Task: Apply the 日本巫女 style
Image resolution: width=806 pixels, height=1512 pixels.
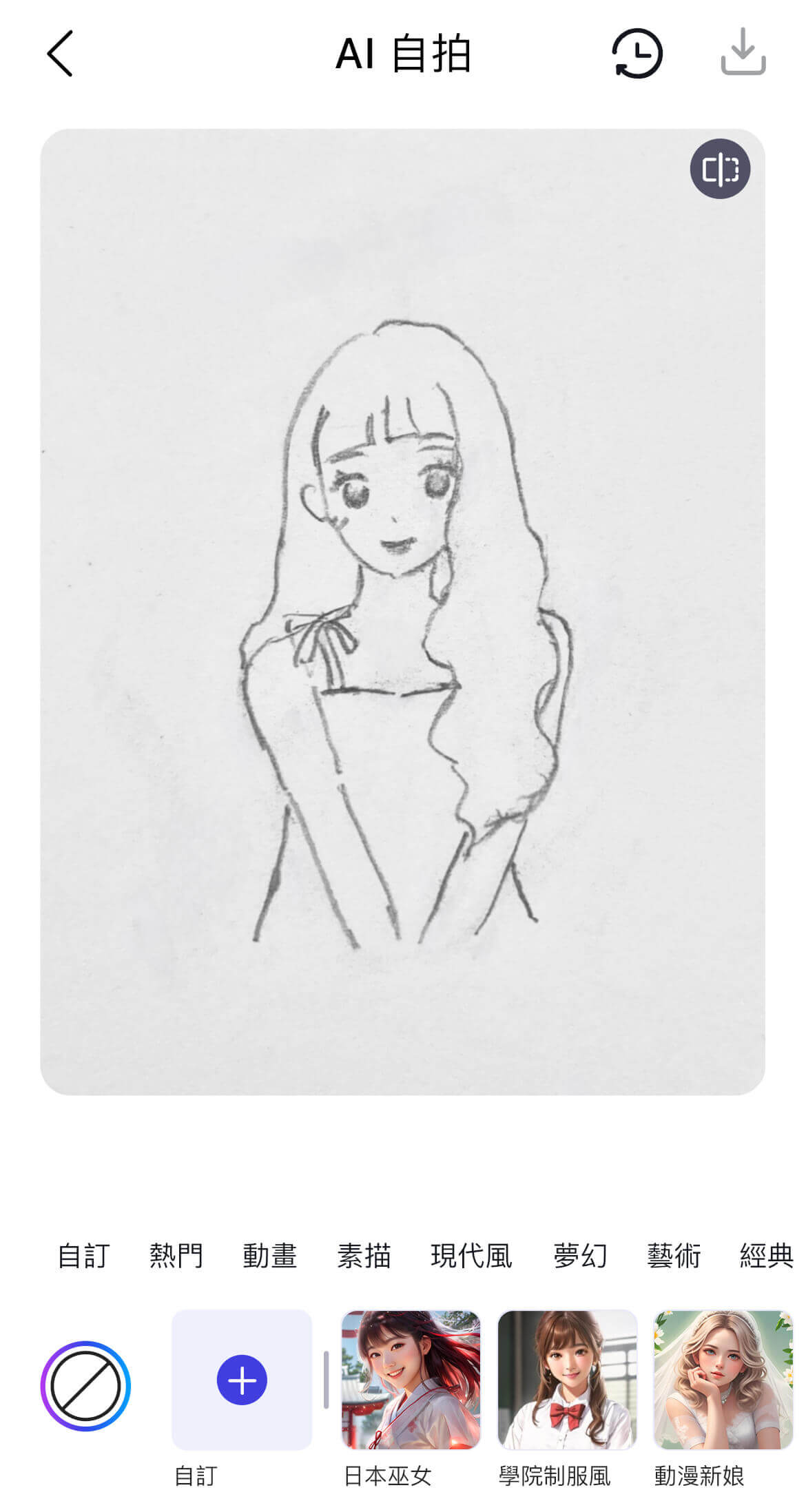Action: [411, 1380]
